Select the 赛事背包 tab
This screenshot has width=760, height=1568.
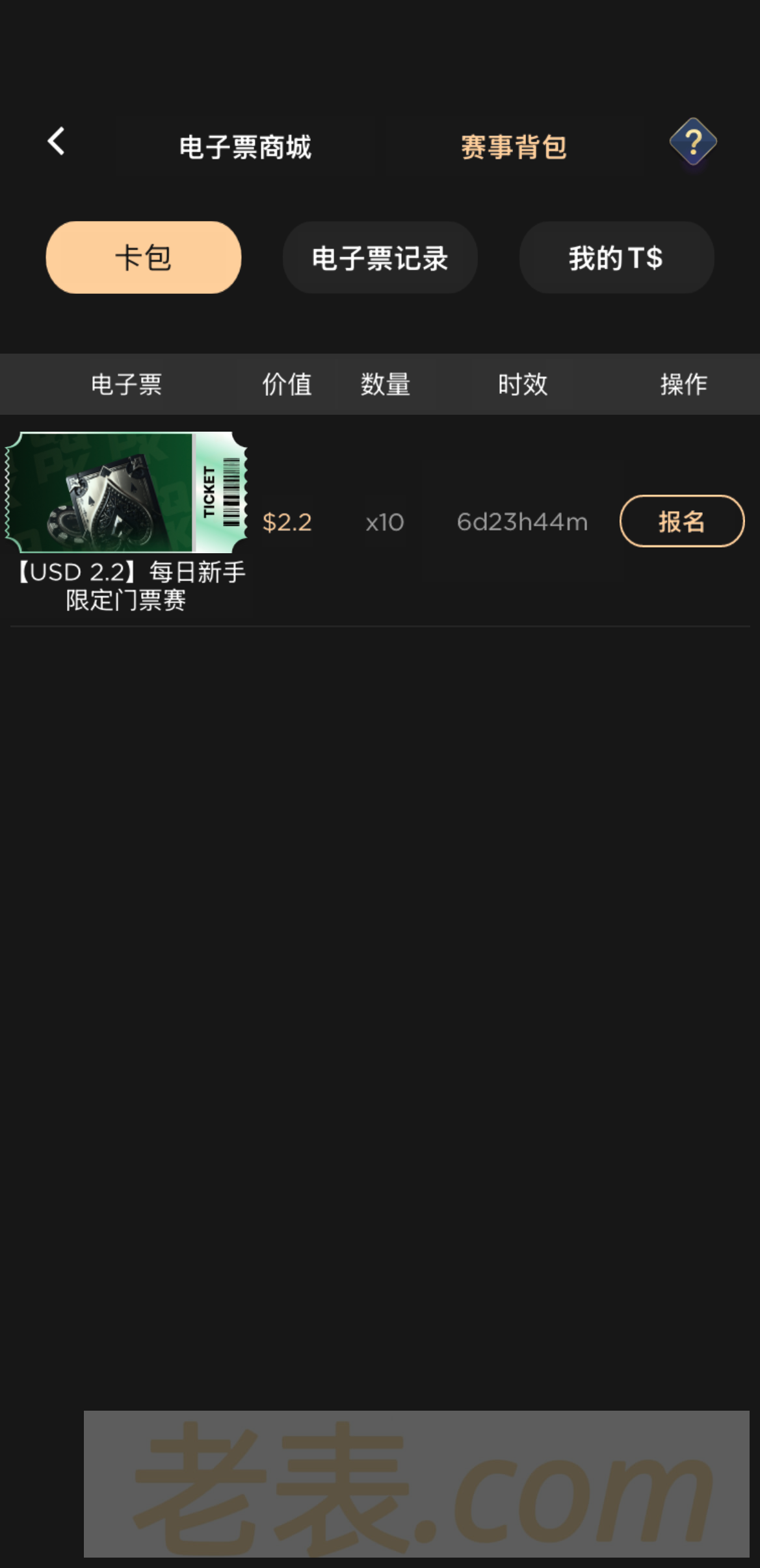coord(514,148)
